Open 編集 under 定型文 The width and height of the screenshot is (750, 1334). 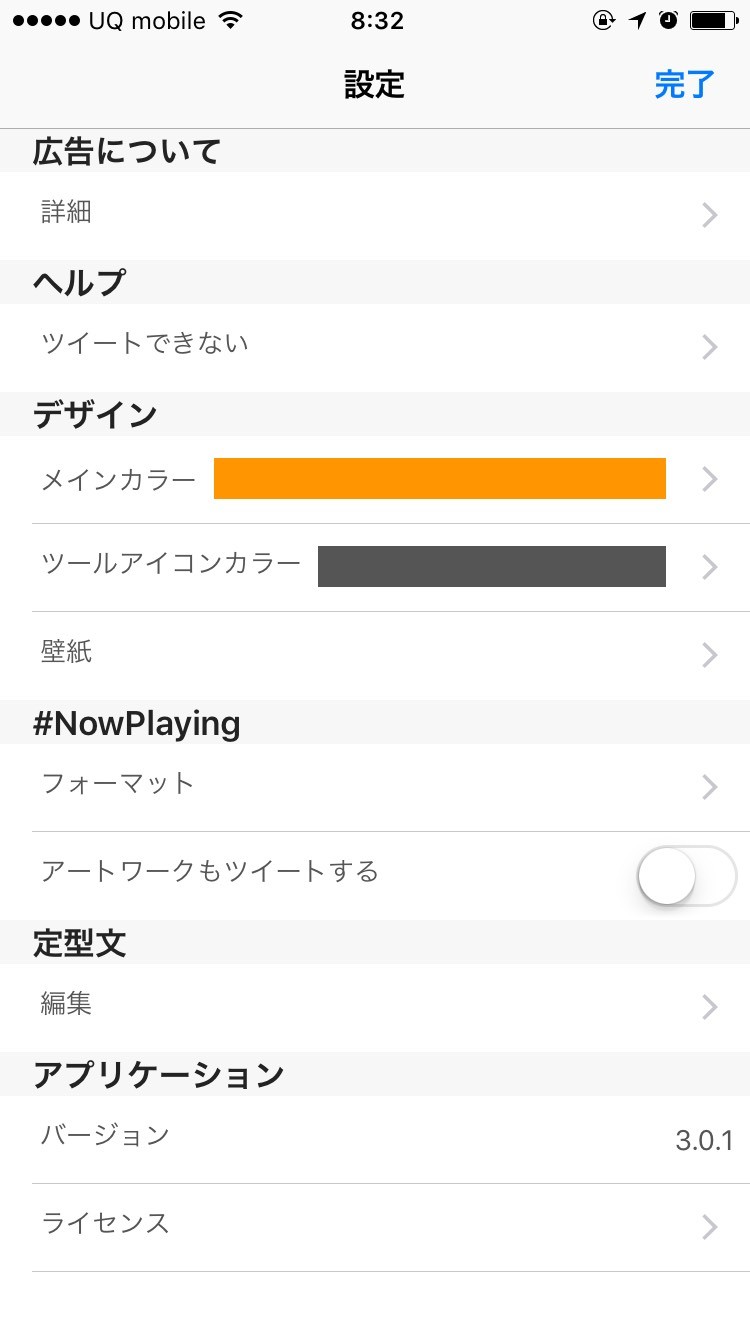[x=375, y=1006]
